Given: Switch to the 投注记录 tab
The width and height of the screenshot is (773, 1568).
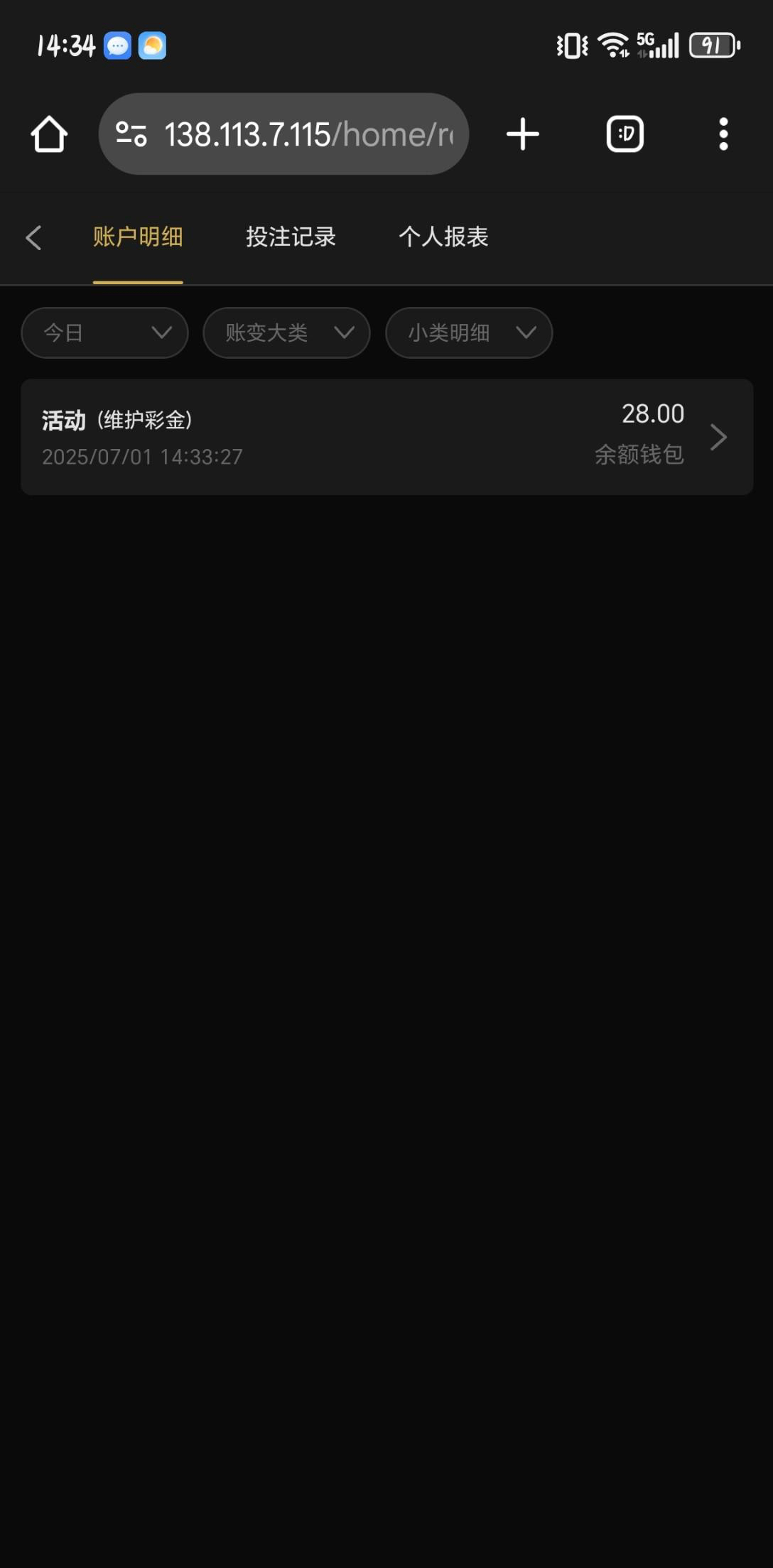Looking at the screenshot, I should (291, 237).
